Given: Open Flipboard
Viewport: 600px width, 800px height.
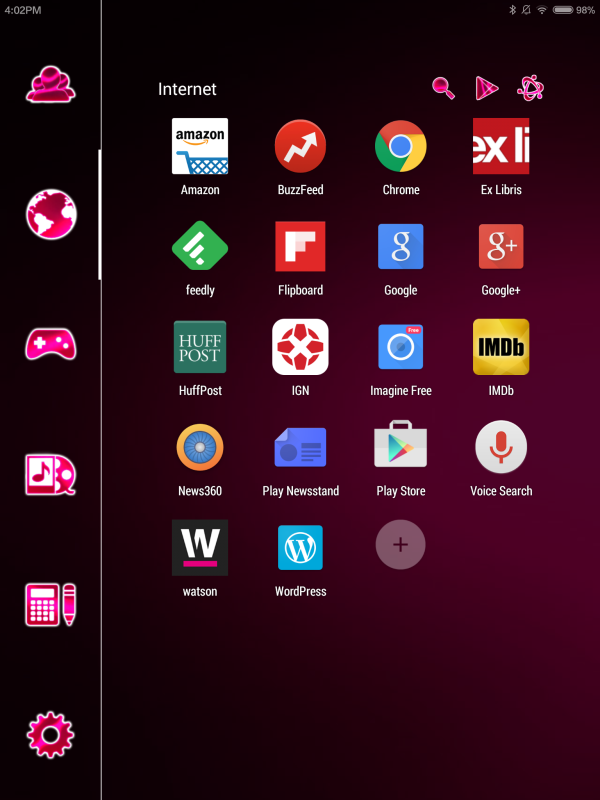Looking at the screenshot, I should point(300,247).
